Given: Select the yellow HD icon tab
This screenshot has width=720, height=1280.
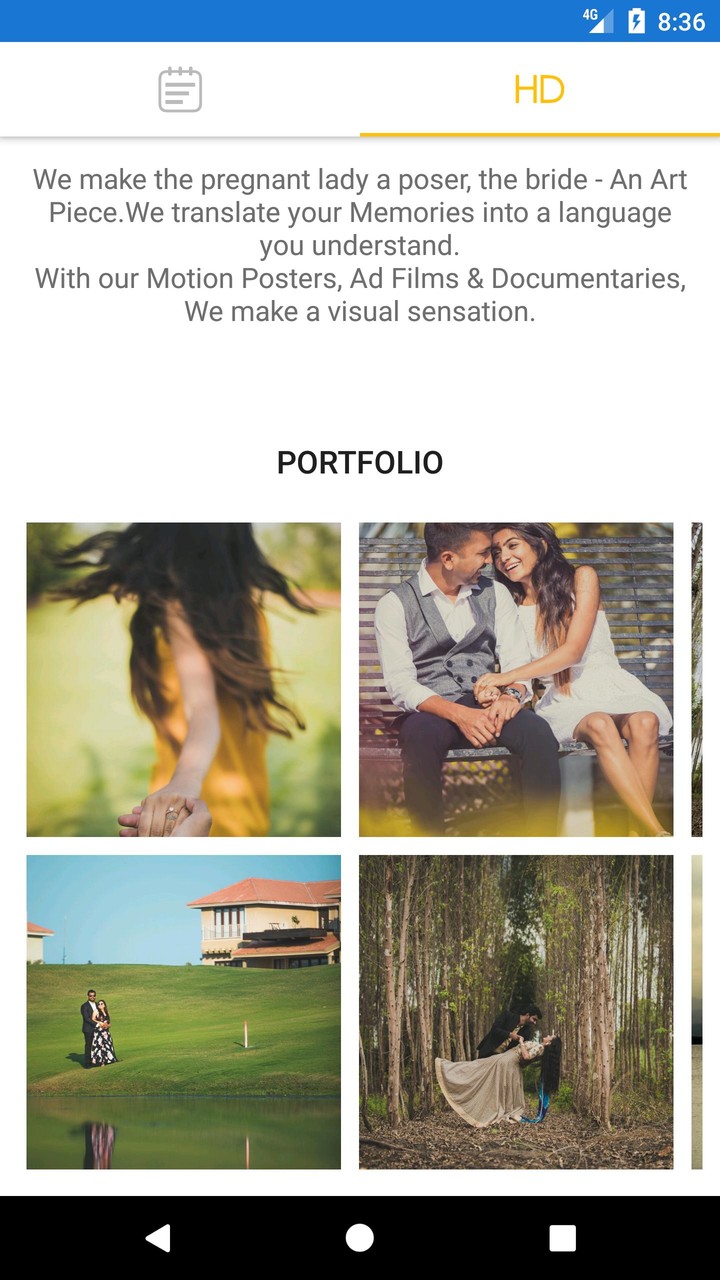Looking at the screenshot, I should tap(540, 89).
